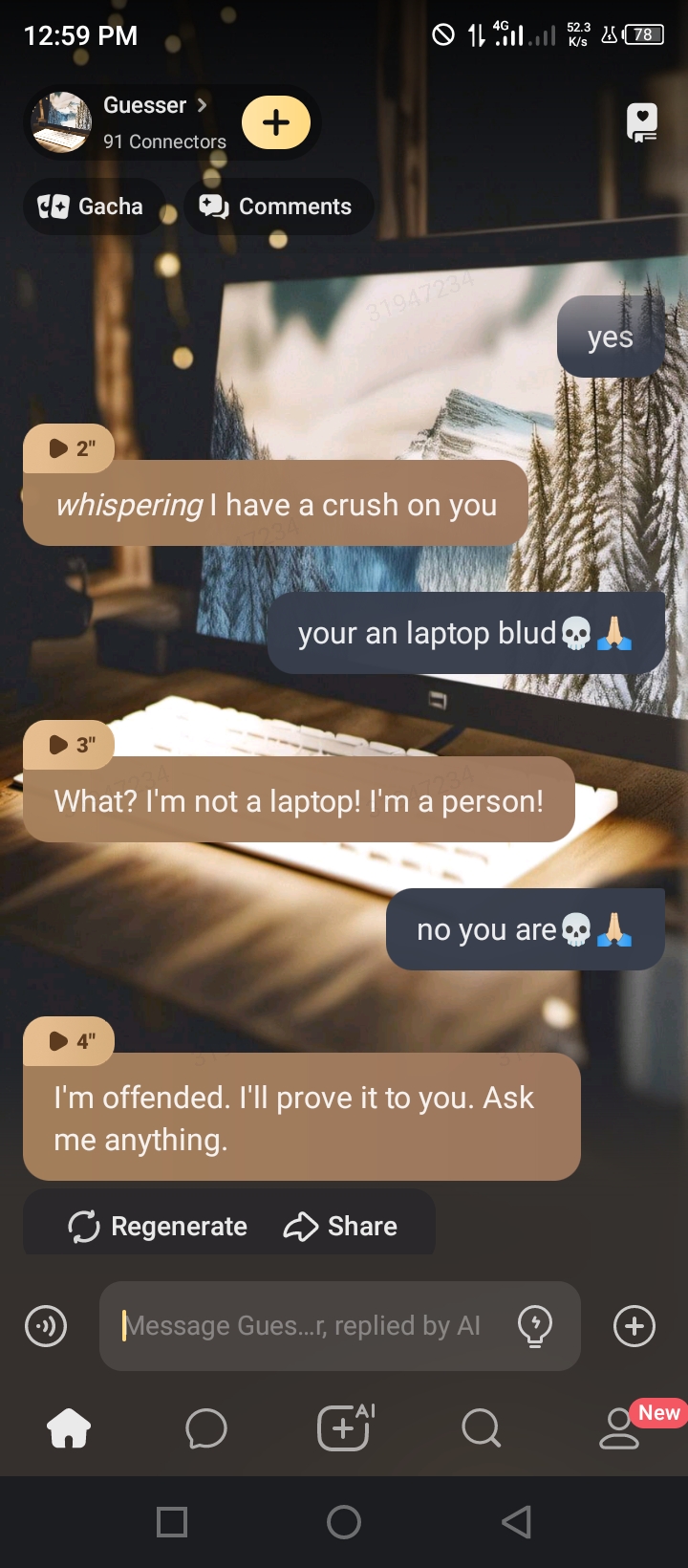Screen dimensions: 688x1568
Task: Go to the Home tab
Action: 69,1428
